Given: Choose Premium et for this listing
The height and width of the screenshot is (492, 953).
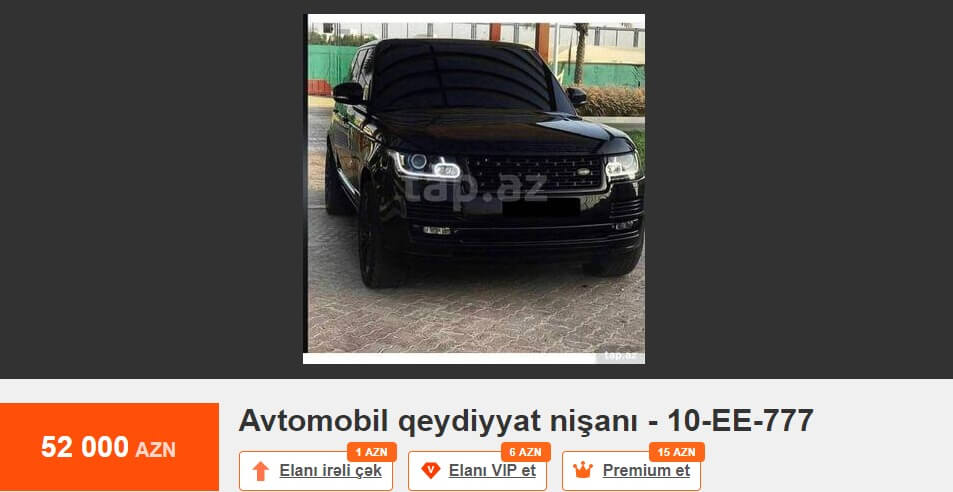Looking at the screenshot, I should (631, 471).
